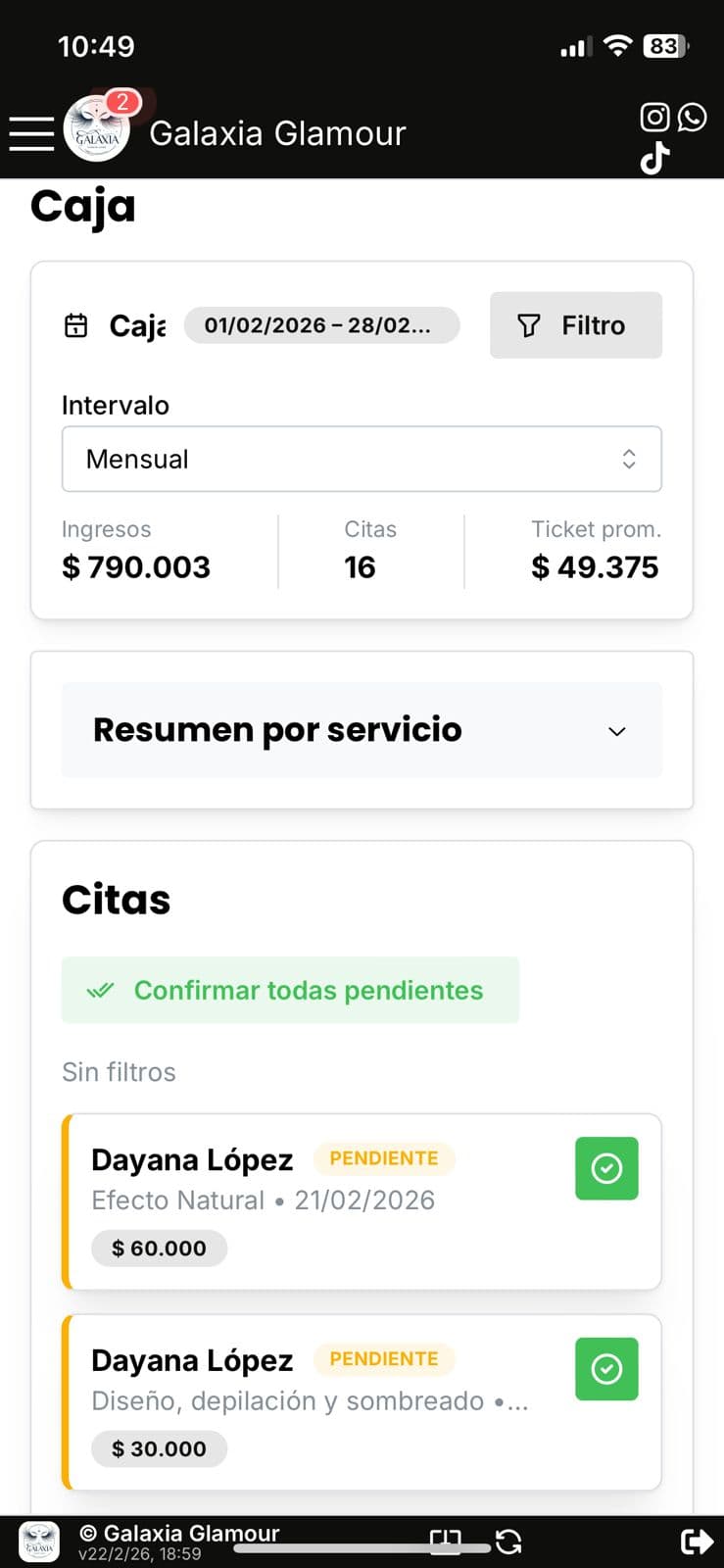Tap the Galaxia Glamour logo with notification badge
The width and height of the screenshot is (724, 1568).
pos(97,129)
